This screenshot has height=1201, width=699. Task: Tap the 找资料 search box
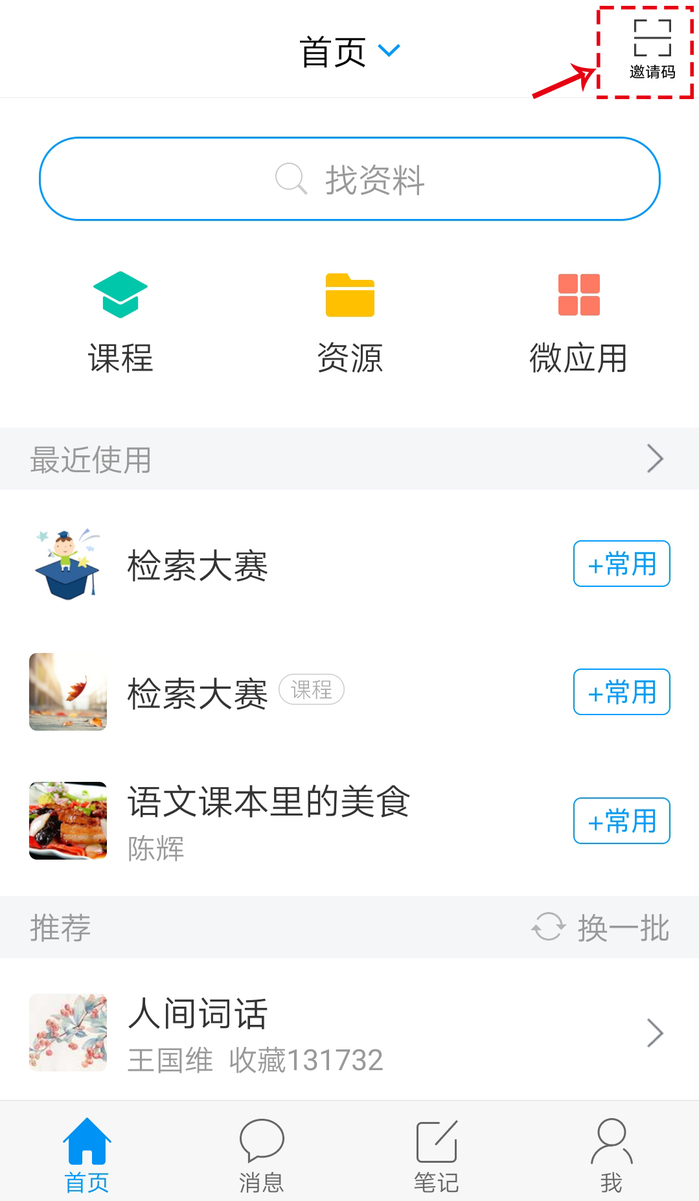pyautogui.click(x=350, y=179)
